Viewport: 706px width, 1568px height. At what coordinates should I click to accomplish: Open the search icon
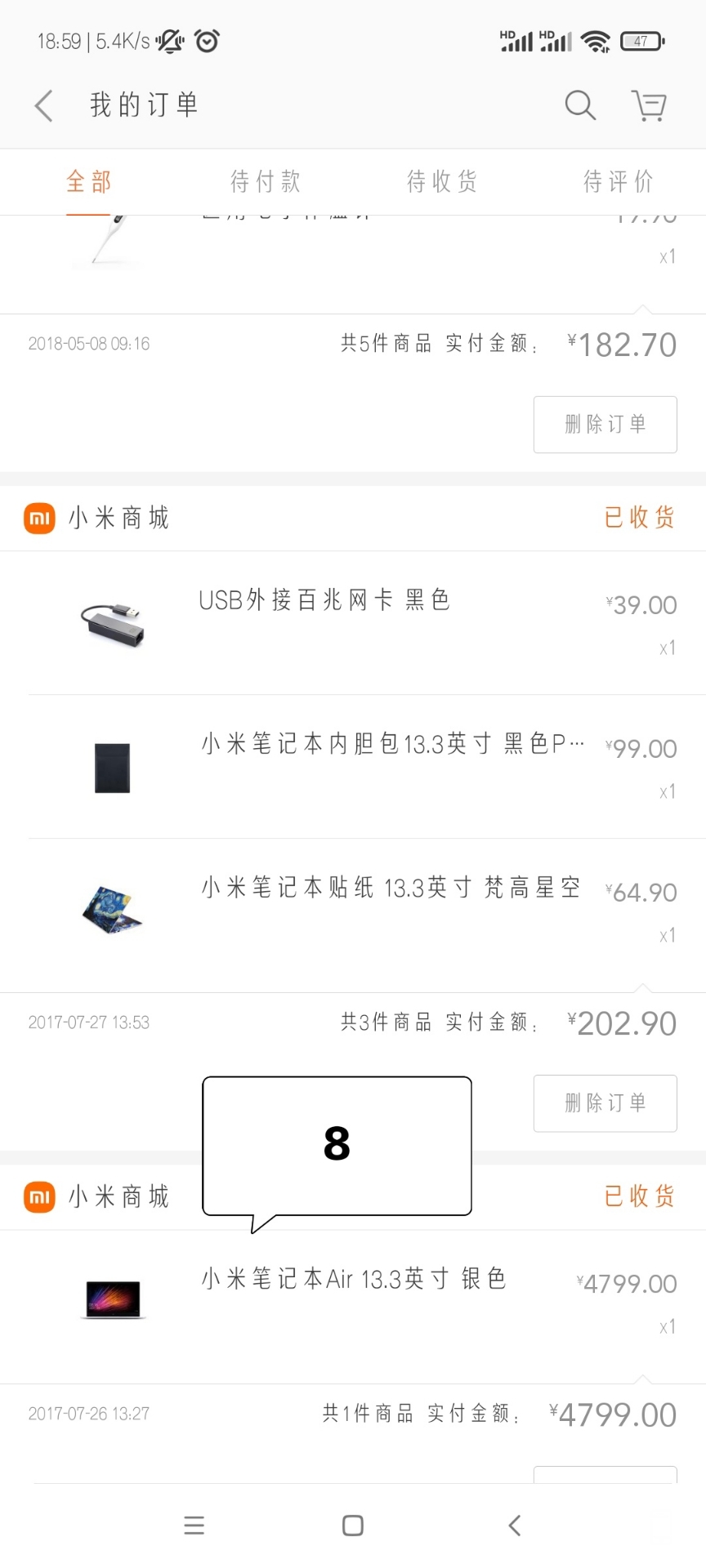580,105
